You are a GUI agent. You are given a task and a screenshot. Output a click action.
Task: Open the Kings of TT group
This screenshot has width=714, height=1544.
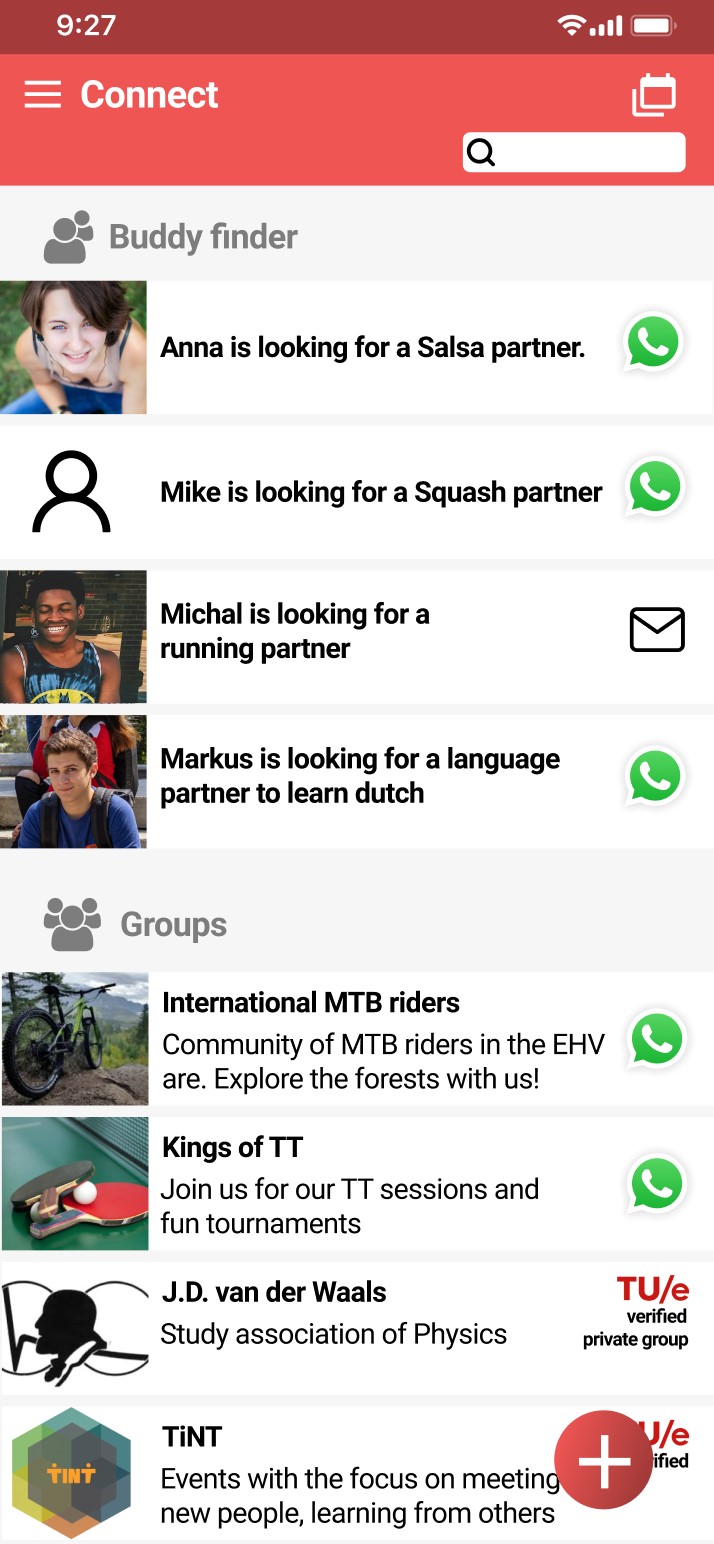(x=350, y=1185)
